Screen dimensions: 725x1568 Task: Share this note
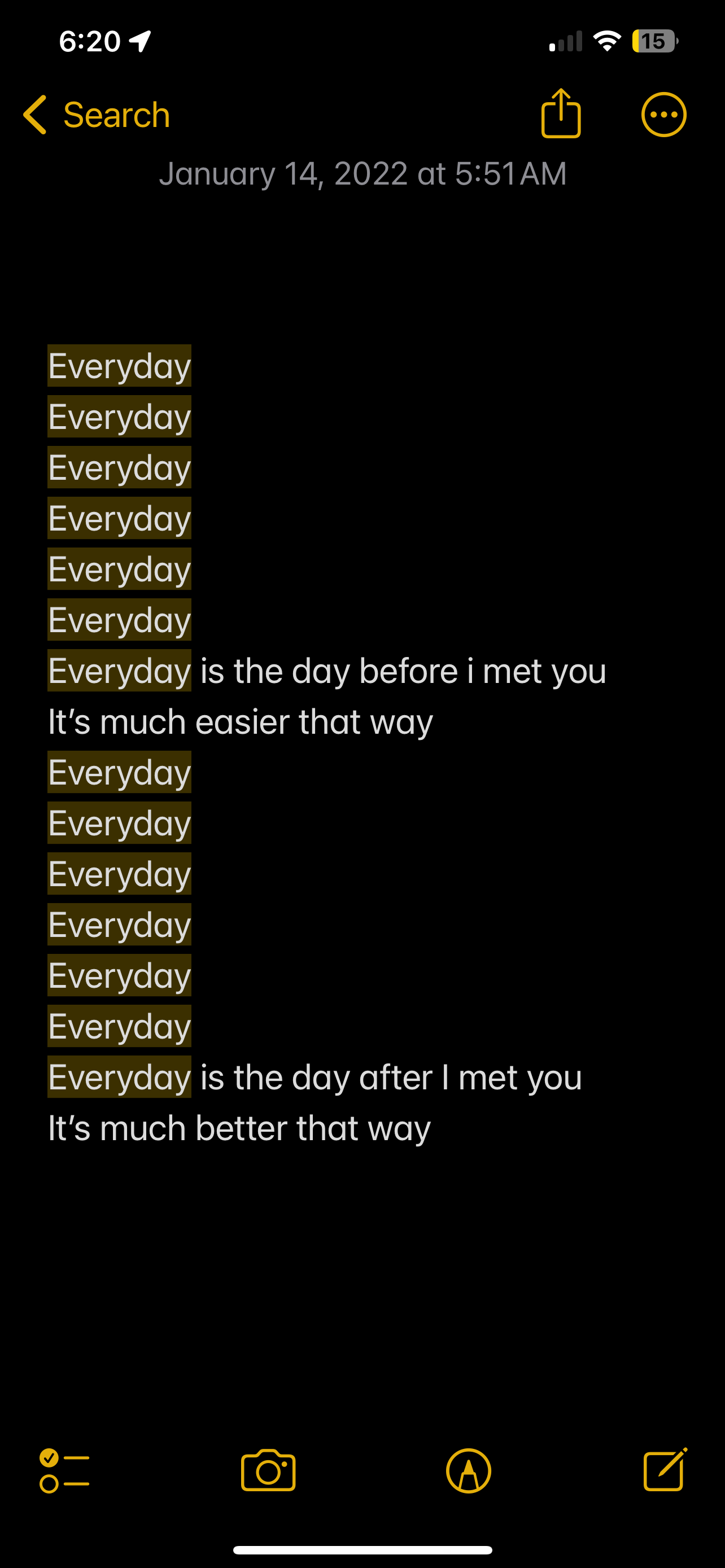tap(561, 115)
